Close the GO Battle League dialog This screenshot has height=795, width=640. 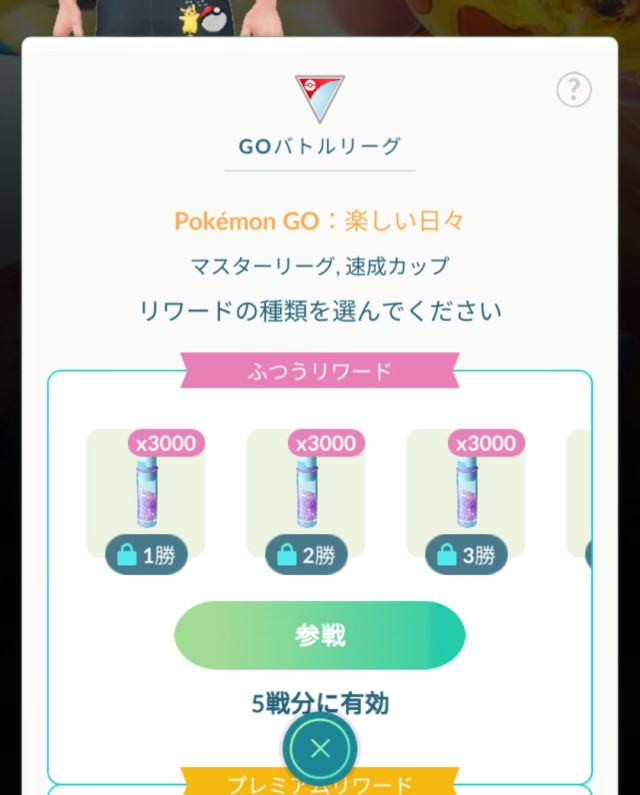coord(320,748)
